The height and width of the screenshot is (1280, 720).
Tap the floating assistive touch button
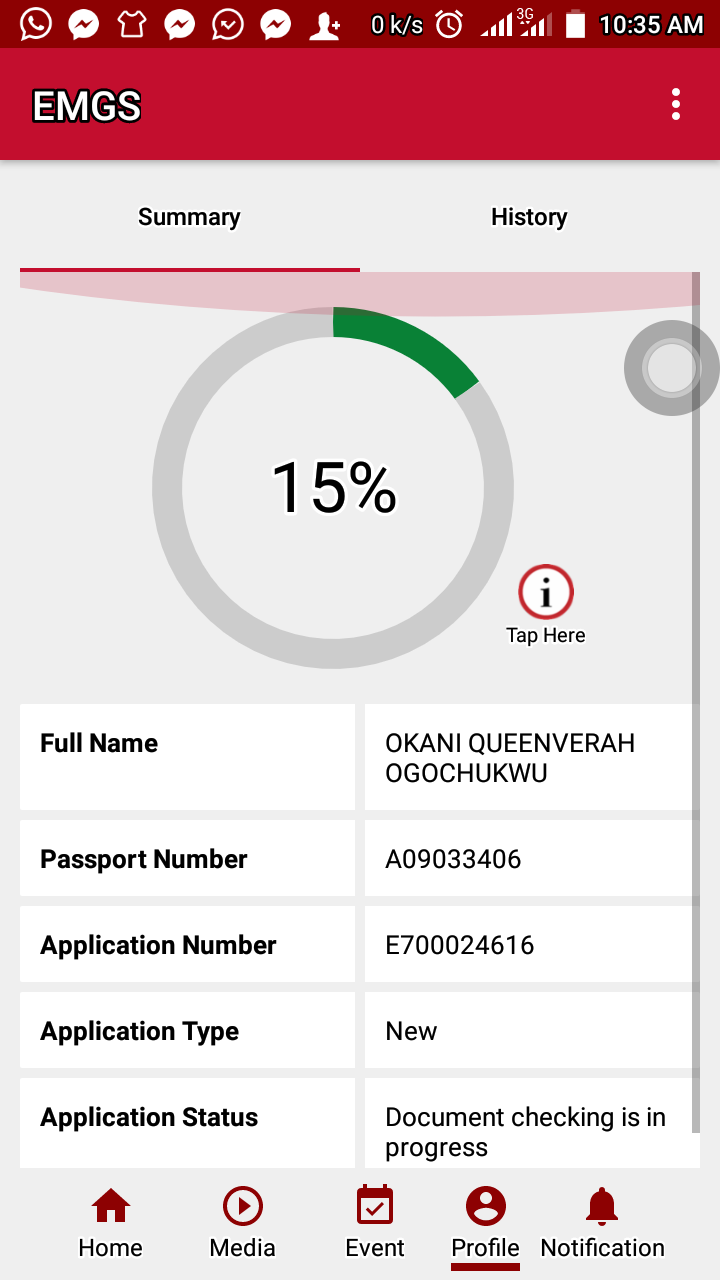click(x=671, y=368)
